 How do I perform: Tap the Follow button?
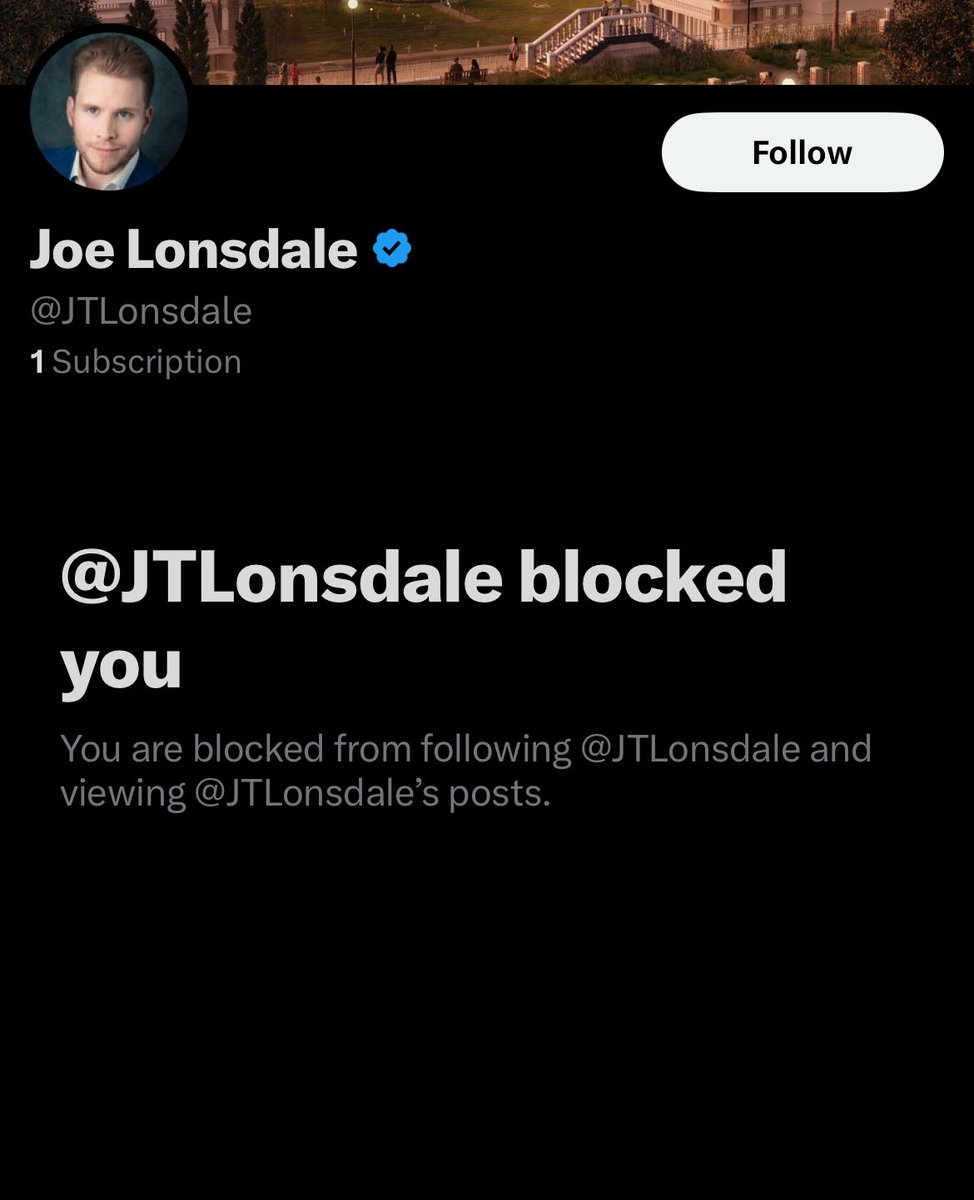click(x=802, y=152)
